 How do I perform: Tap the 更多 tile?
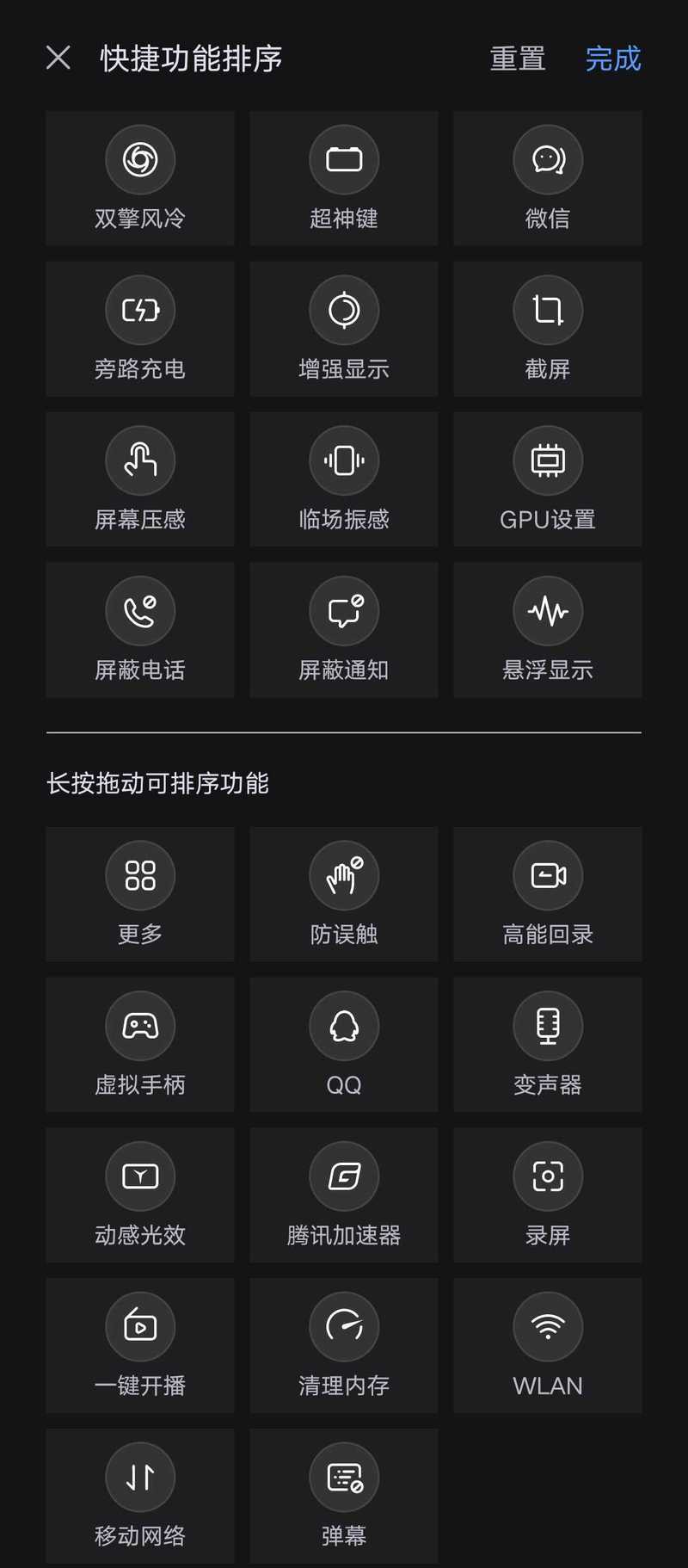pos(140,894)
